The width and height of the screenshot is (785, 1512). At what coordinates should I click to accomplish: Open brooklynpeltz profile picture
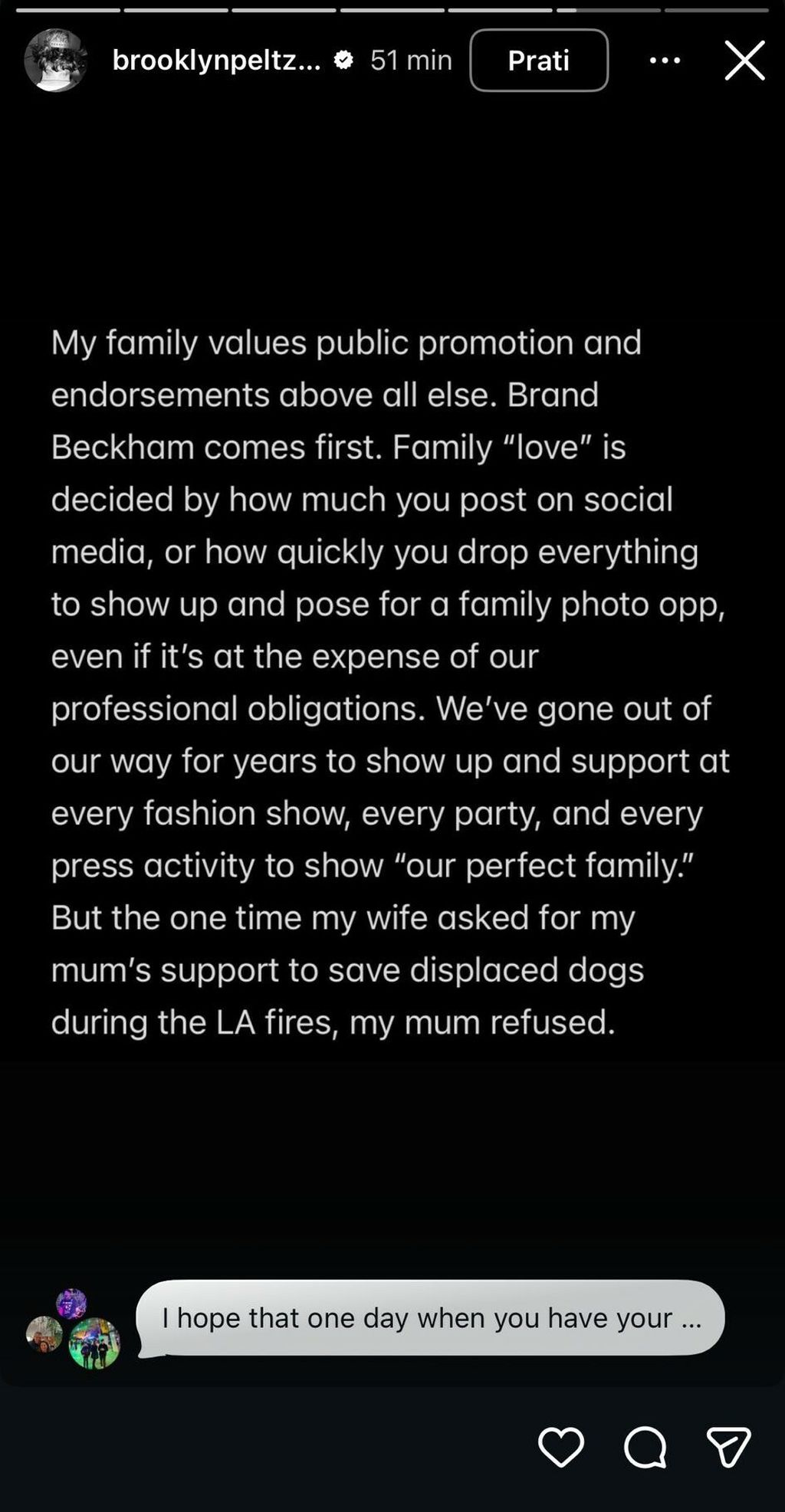pos(55,61)
